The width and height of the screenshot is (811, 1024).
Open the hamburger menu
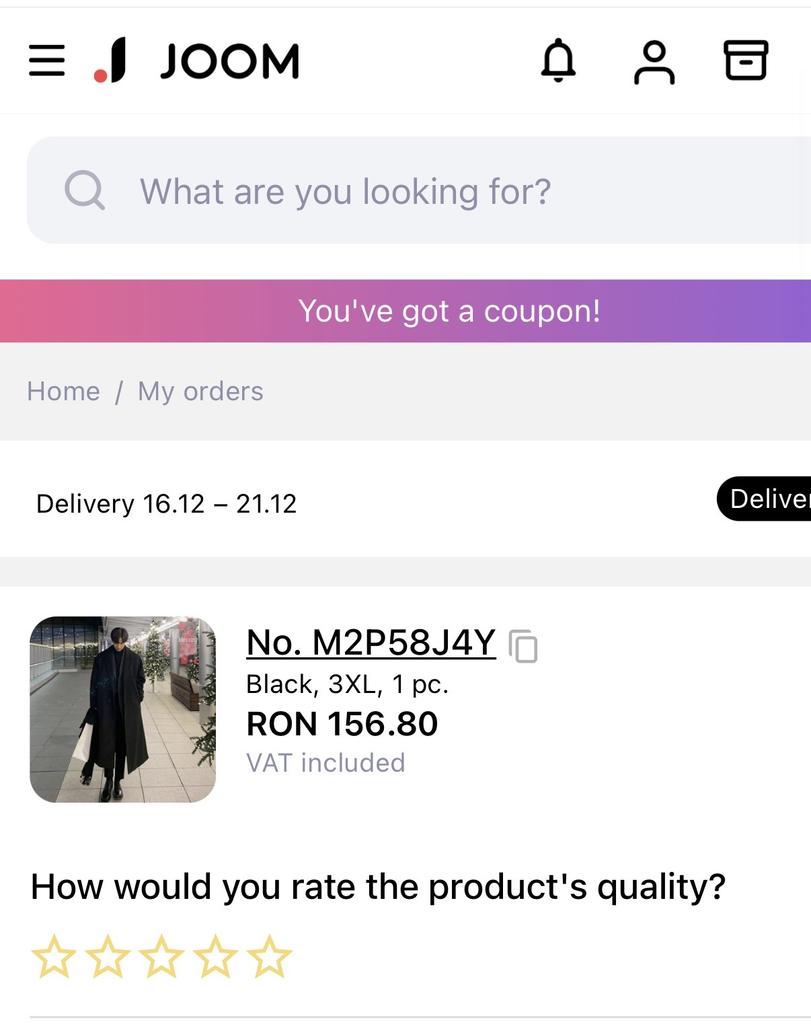(x=47, y=61)
